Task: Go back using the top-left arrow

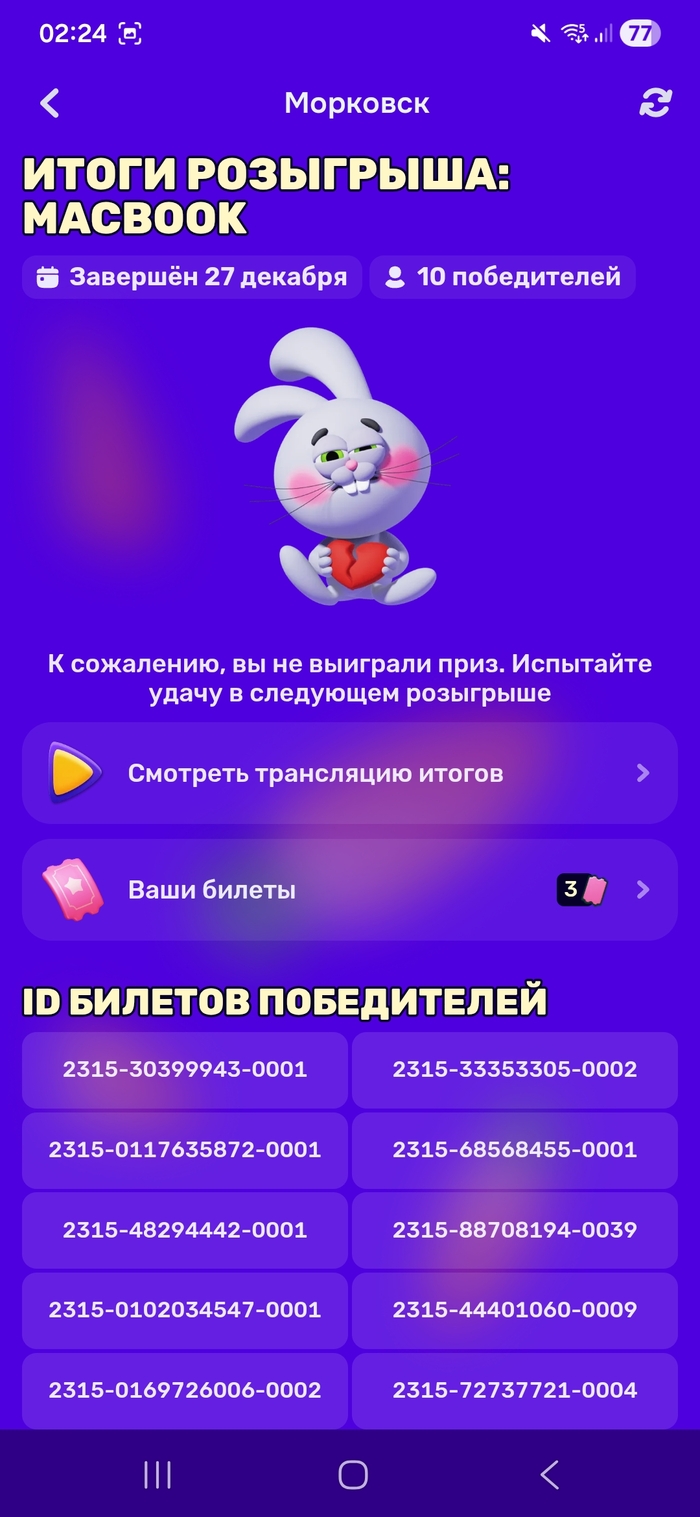Action: pyautogui.click(x=50, y=103)
